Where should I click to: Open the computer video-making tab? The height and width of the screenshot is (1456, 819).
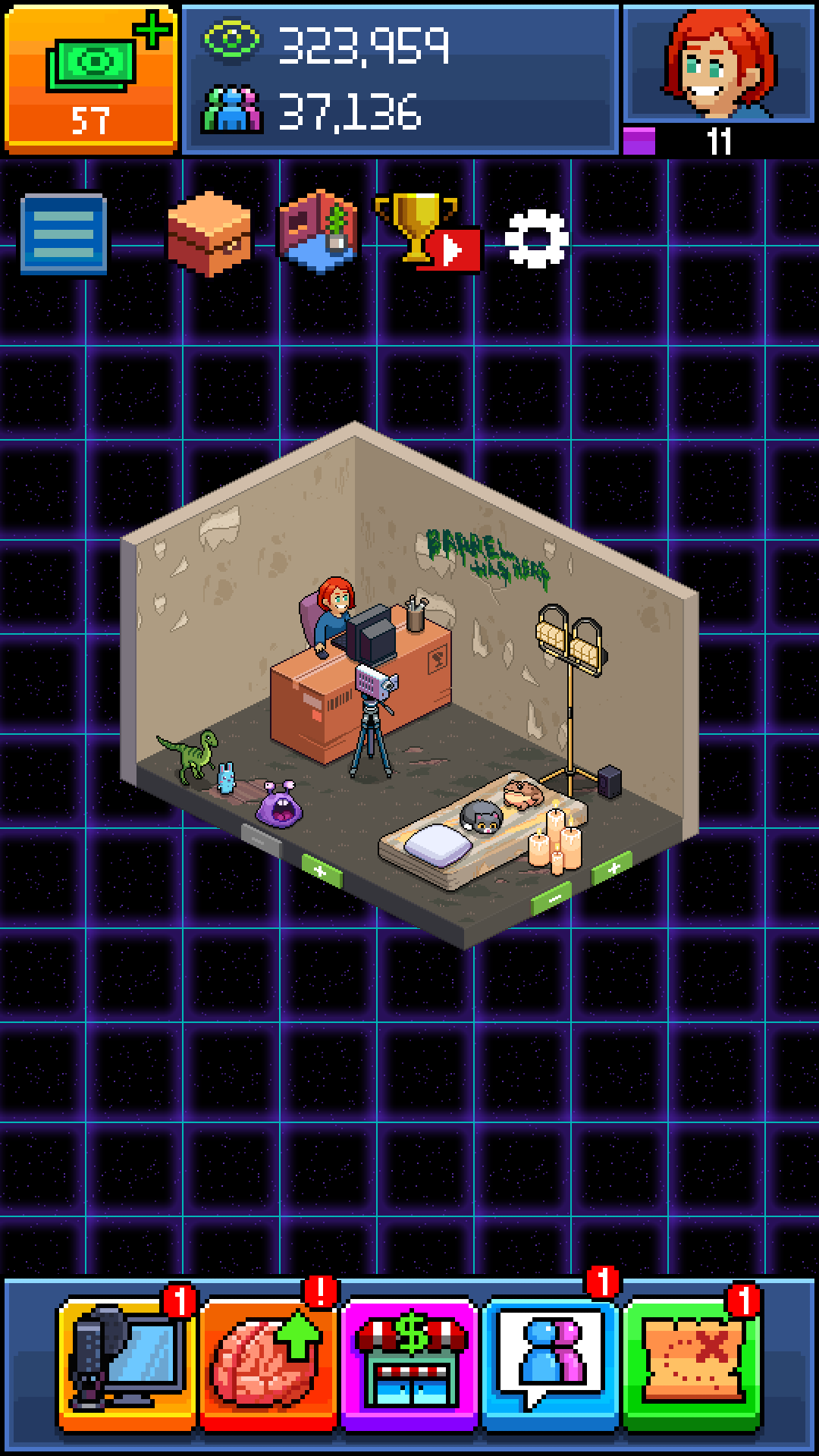[x=127, y=1361]
